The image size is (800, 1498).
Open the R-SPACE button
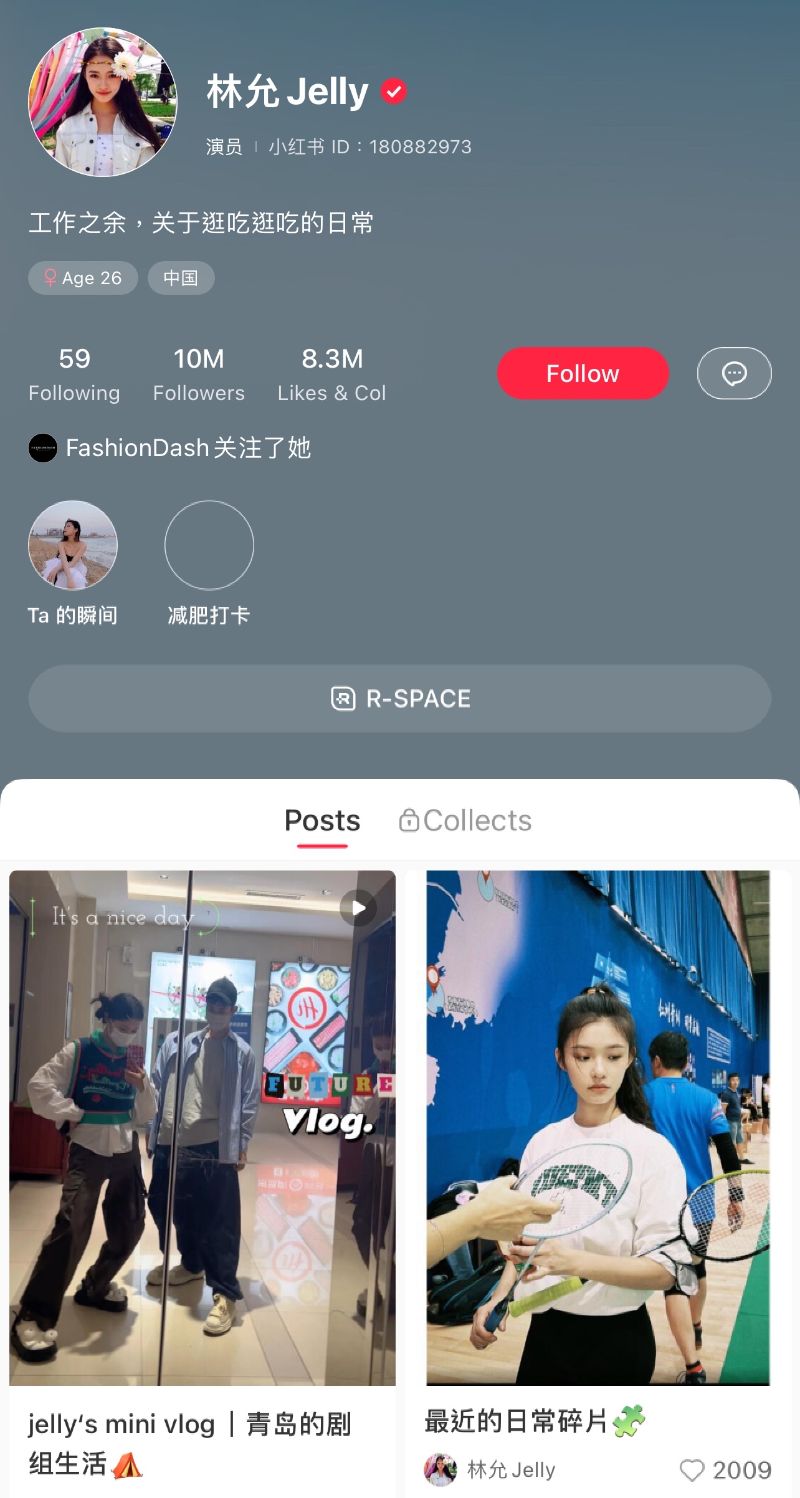tap(400, 698)
